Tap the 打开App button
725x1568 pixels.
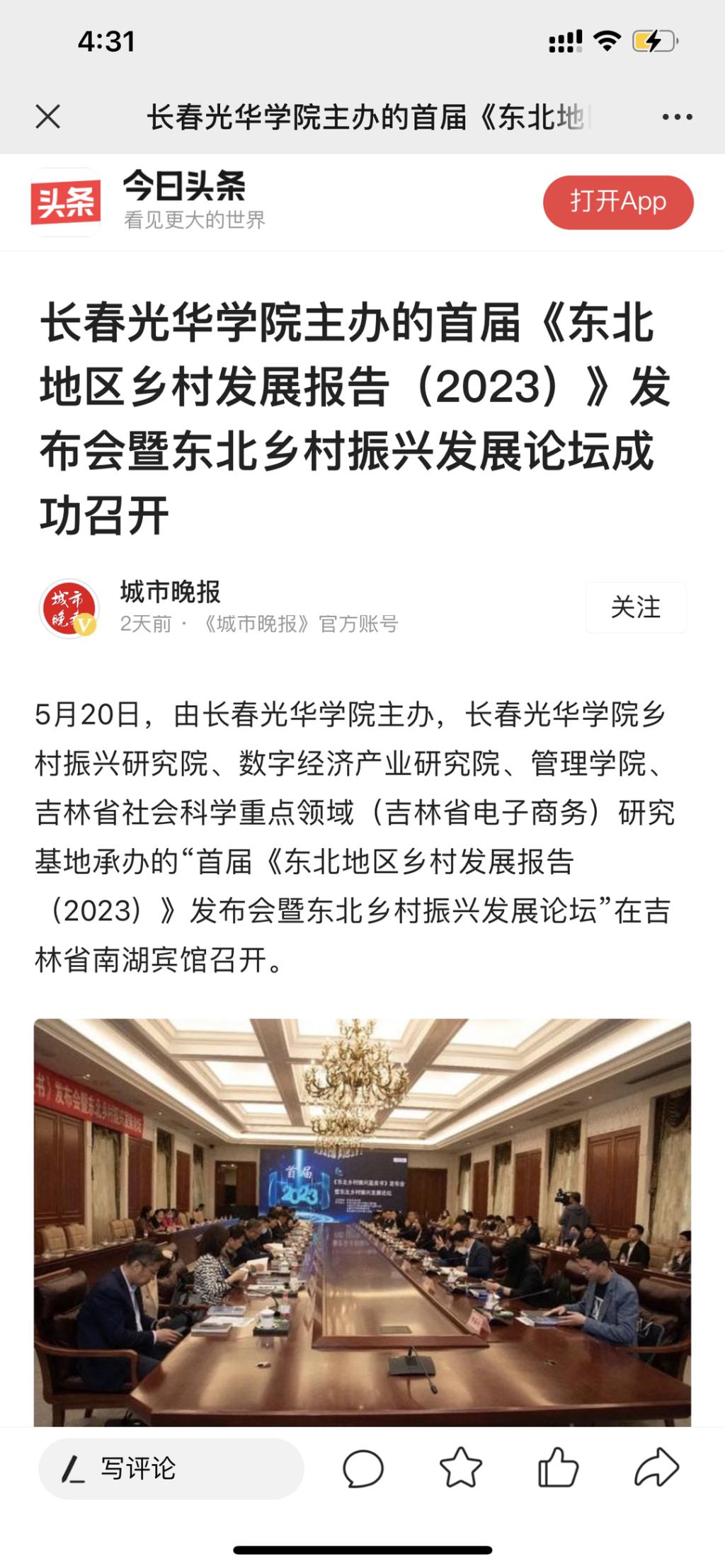617,202
